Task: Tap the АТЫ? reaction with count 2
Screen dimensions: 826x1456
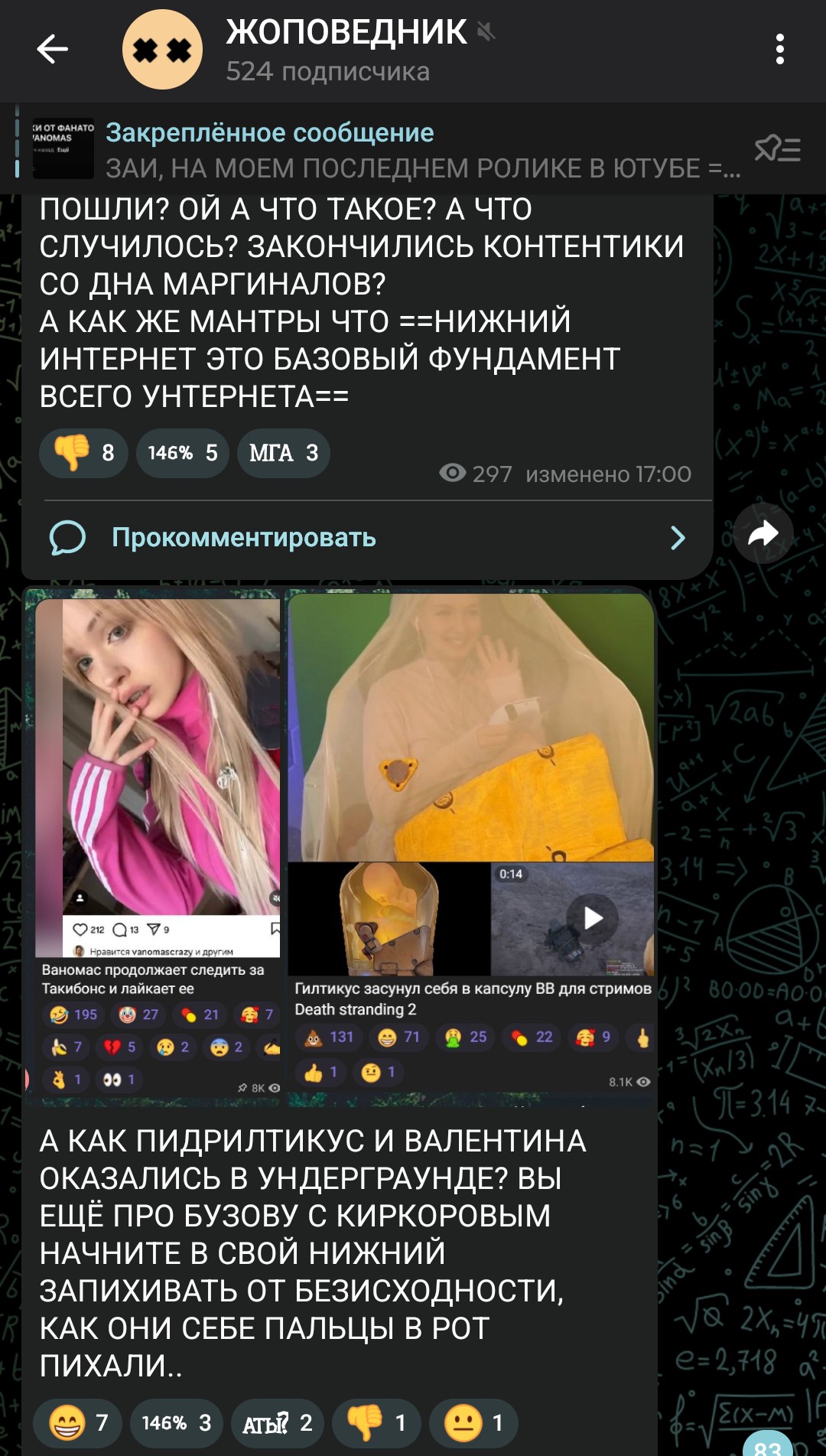Action: pyautogui.click(x=278, y=1423)
